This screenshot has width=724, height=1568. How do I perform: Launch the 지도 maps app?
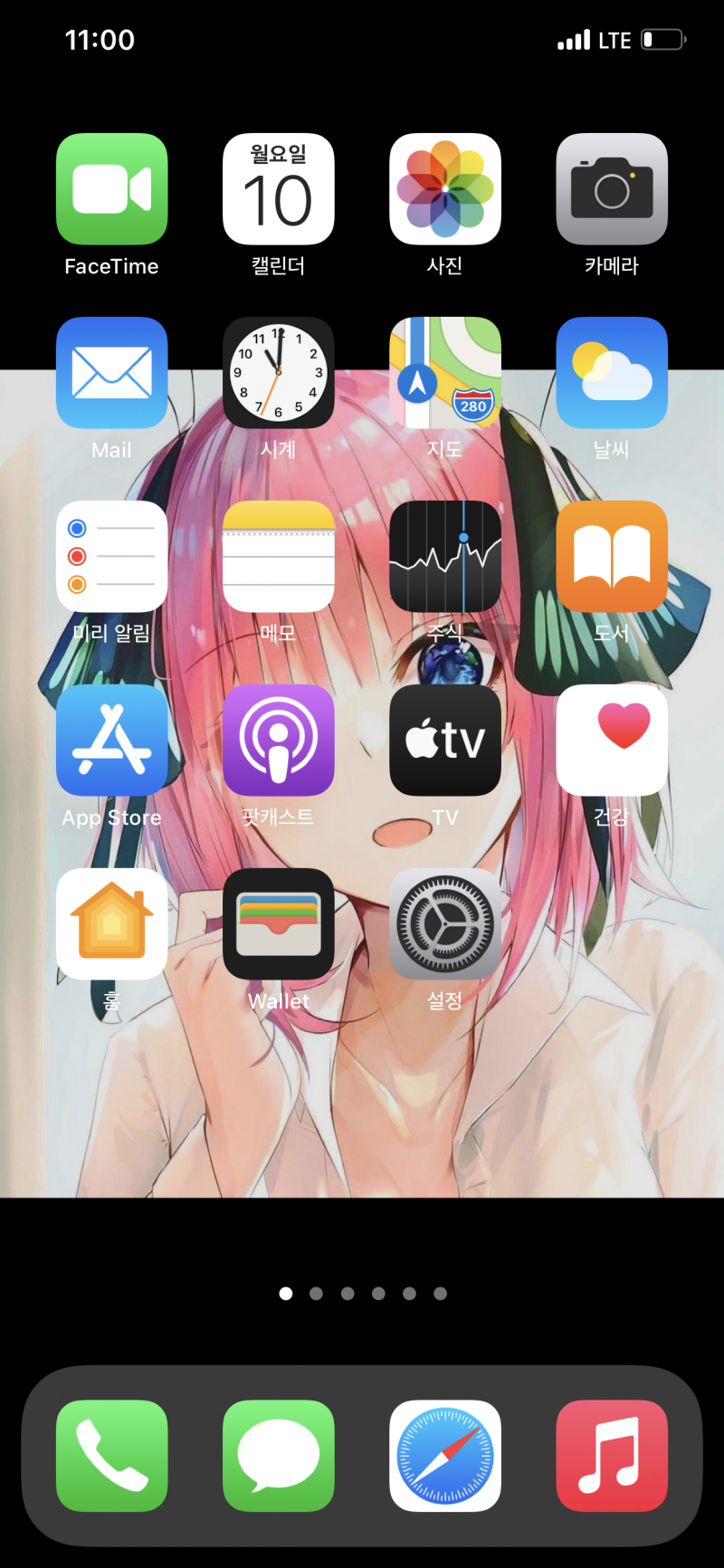[445, 373]
